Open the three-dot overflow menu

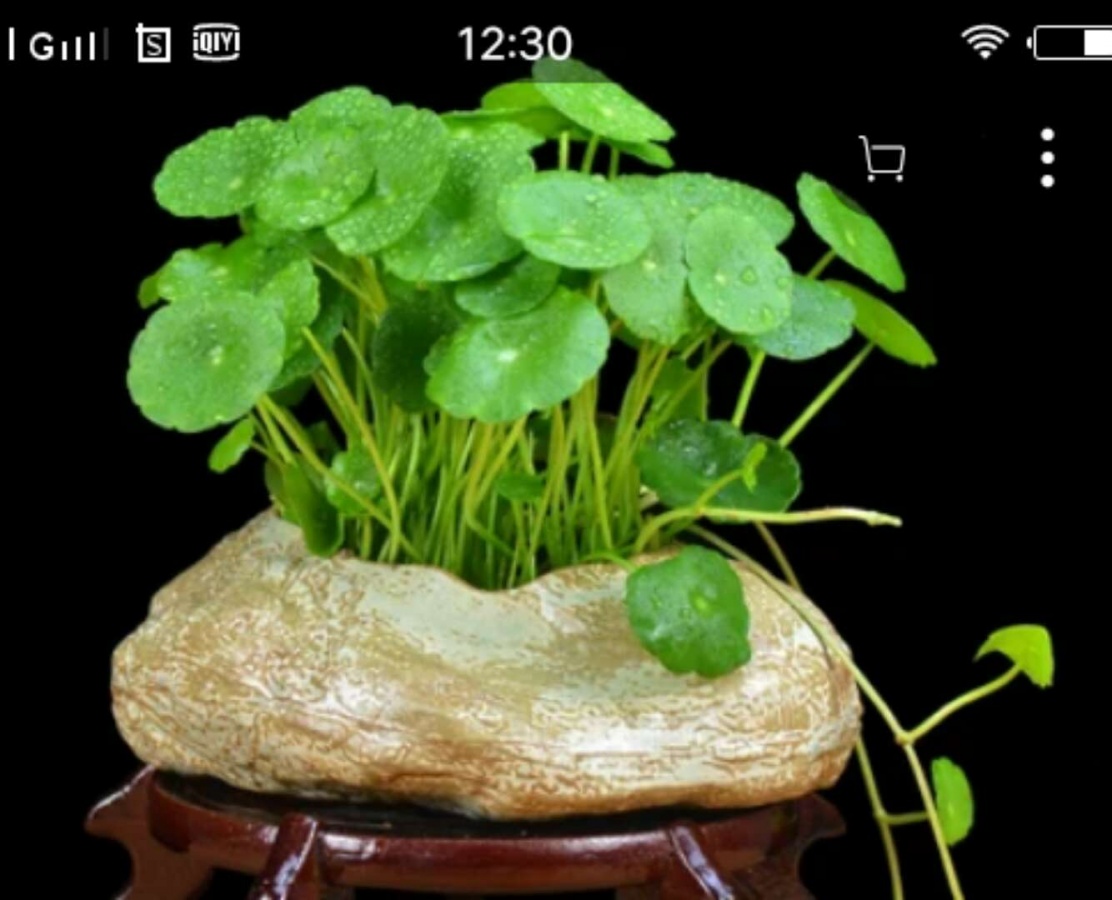click(x=1047, y=157)
